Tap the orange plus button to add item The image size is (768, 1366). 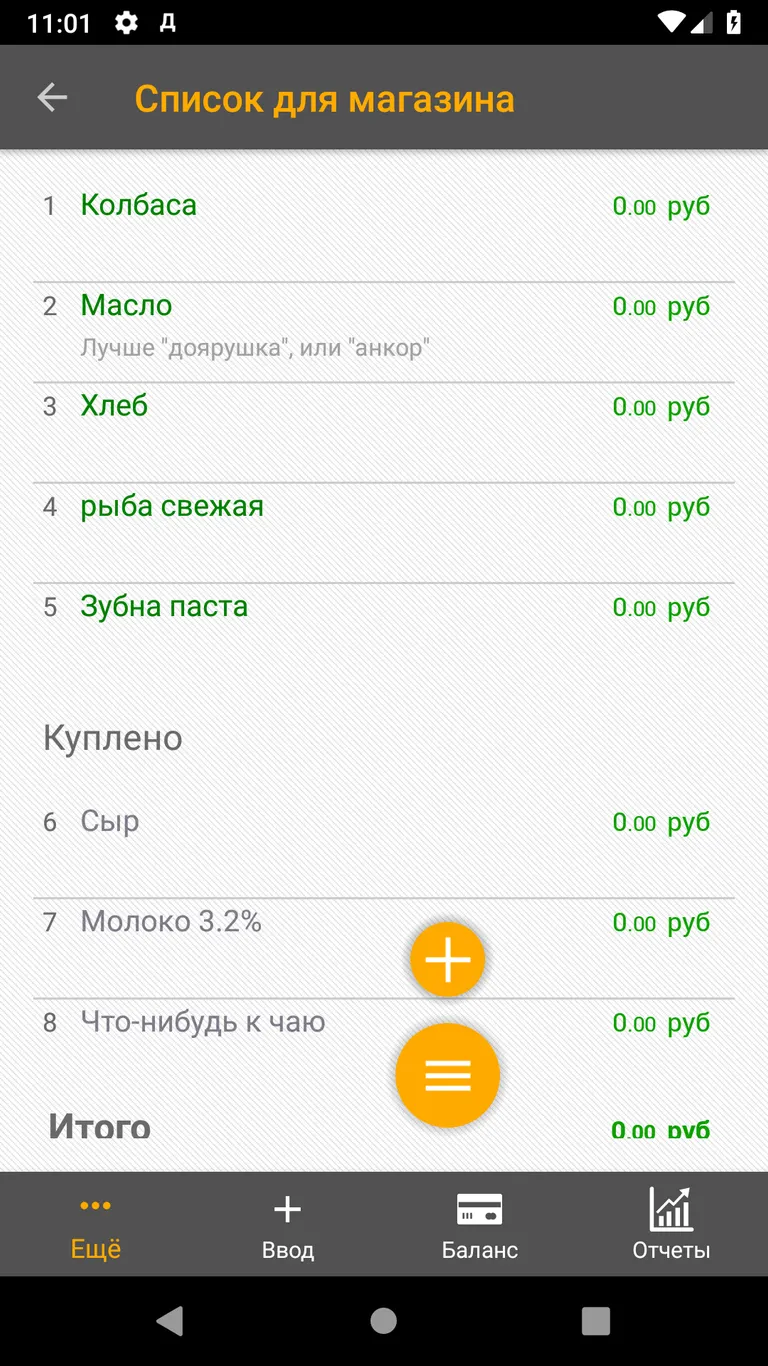[447, 958]
